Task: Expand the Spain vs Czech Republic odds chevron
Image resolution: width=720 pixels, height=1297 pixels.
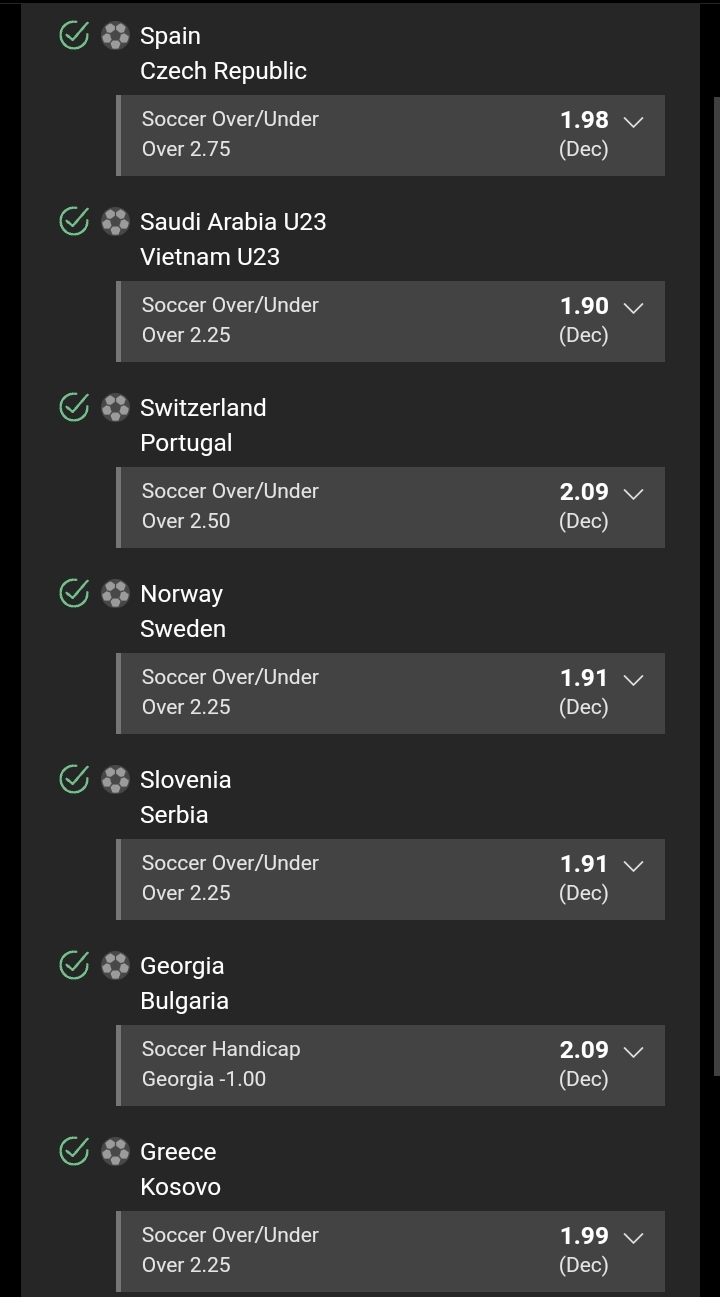Action: [633, 122]
